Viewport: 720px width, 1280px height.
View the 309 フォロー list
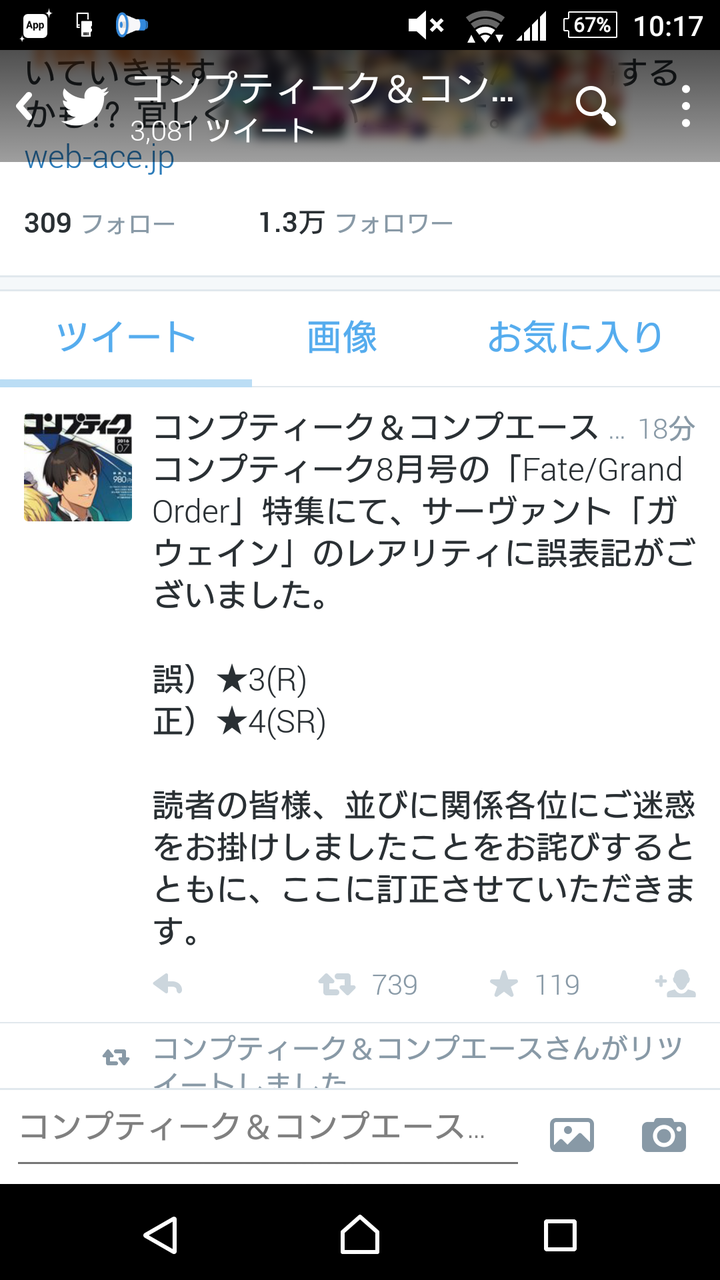[99, 222]
